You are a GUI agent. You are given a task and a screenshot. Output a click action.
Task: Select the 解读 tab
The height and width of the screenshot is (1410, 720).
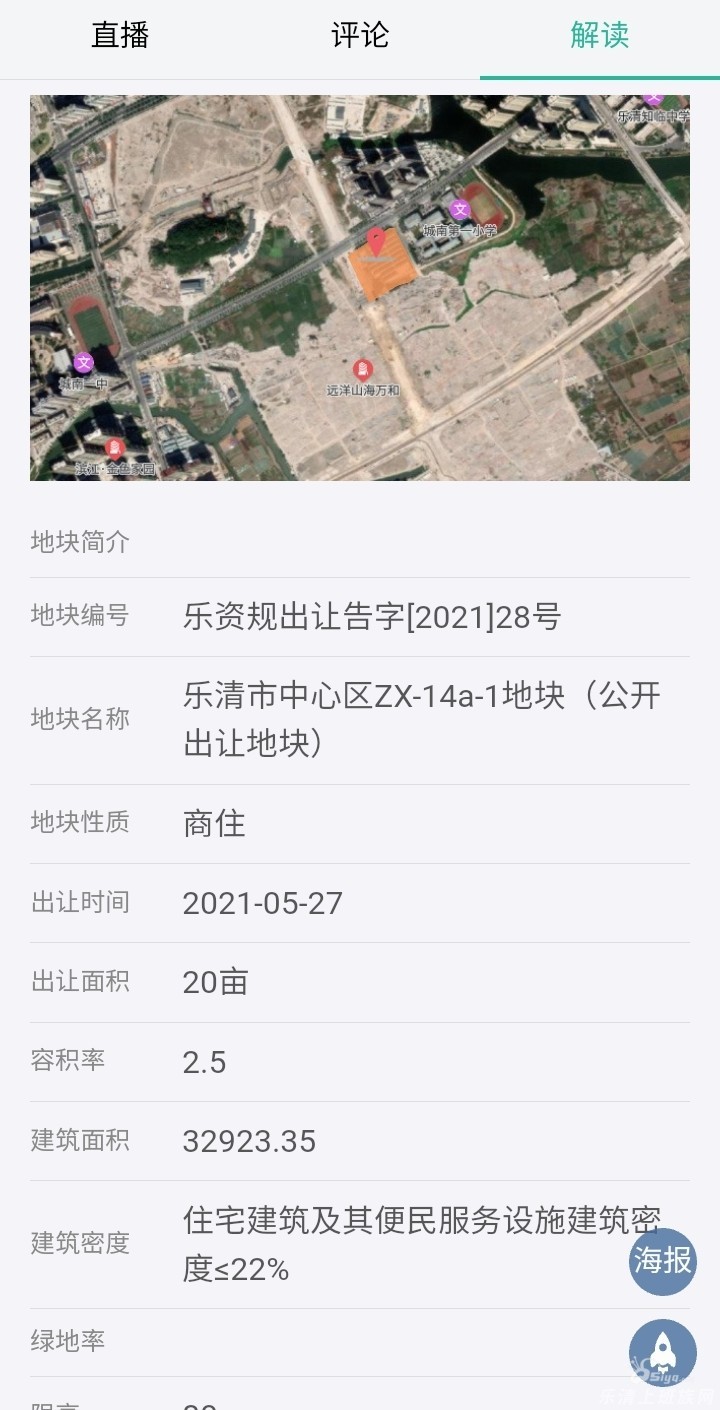[600, 36]
